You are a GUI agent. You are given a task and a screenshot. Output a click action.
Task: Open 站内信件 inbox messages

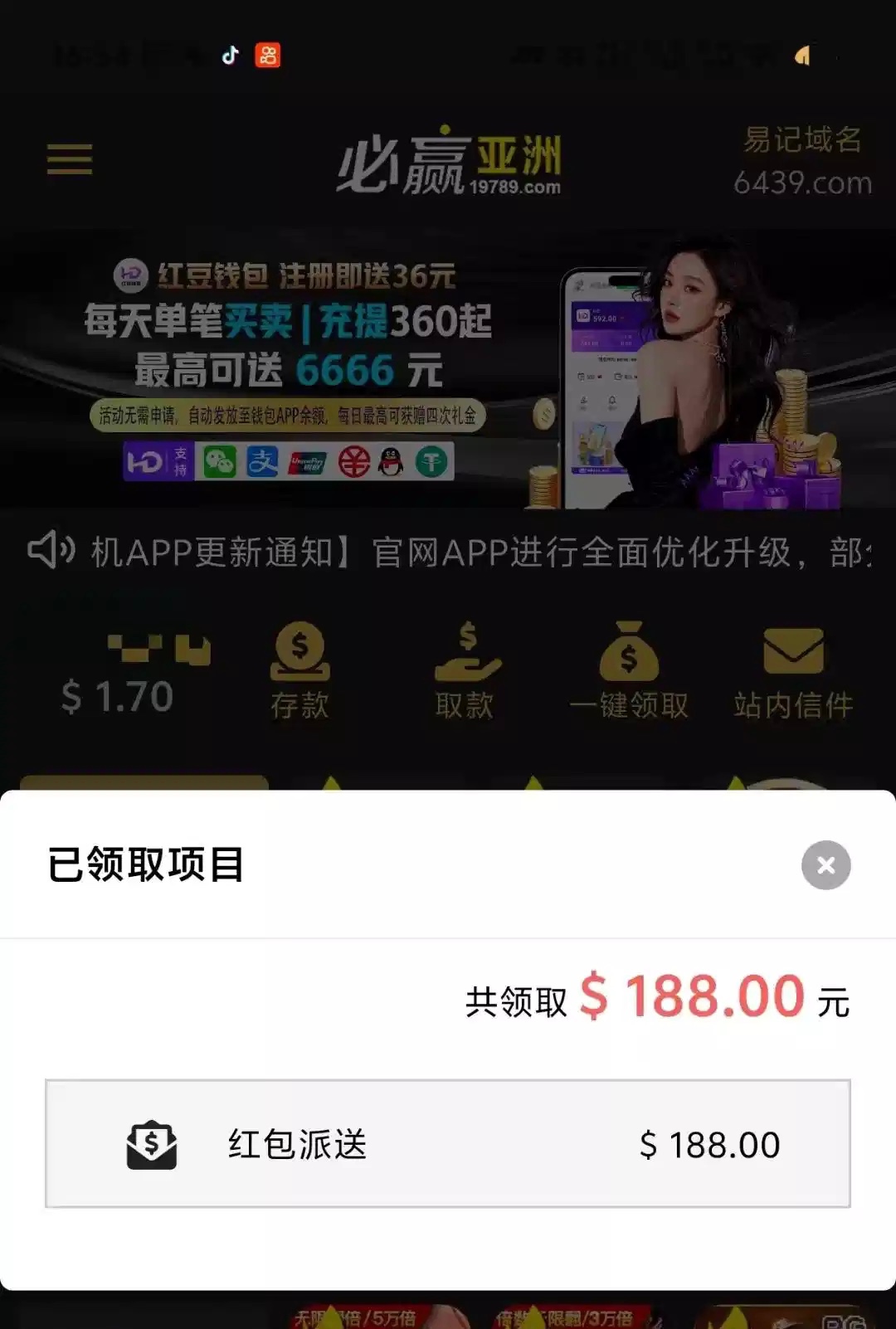(793, 670)
